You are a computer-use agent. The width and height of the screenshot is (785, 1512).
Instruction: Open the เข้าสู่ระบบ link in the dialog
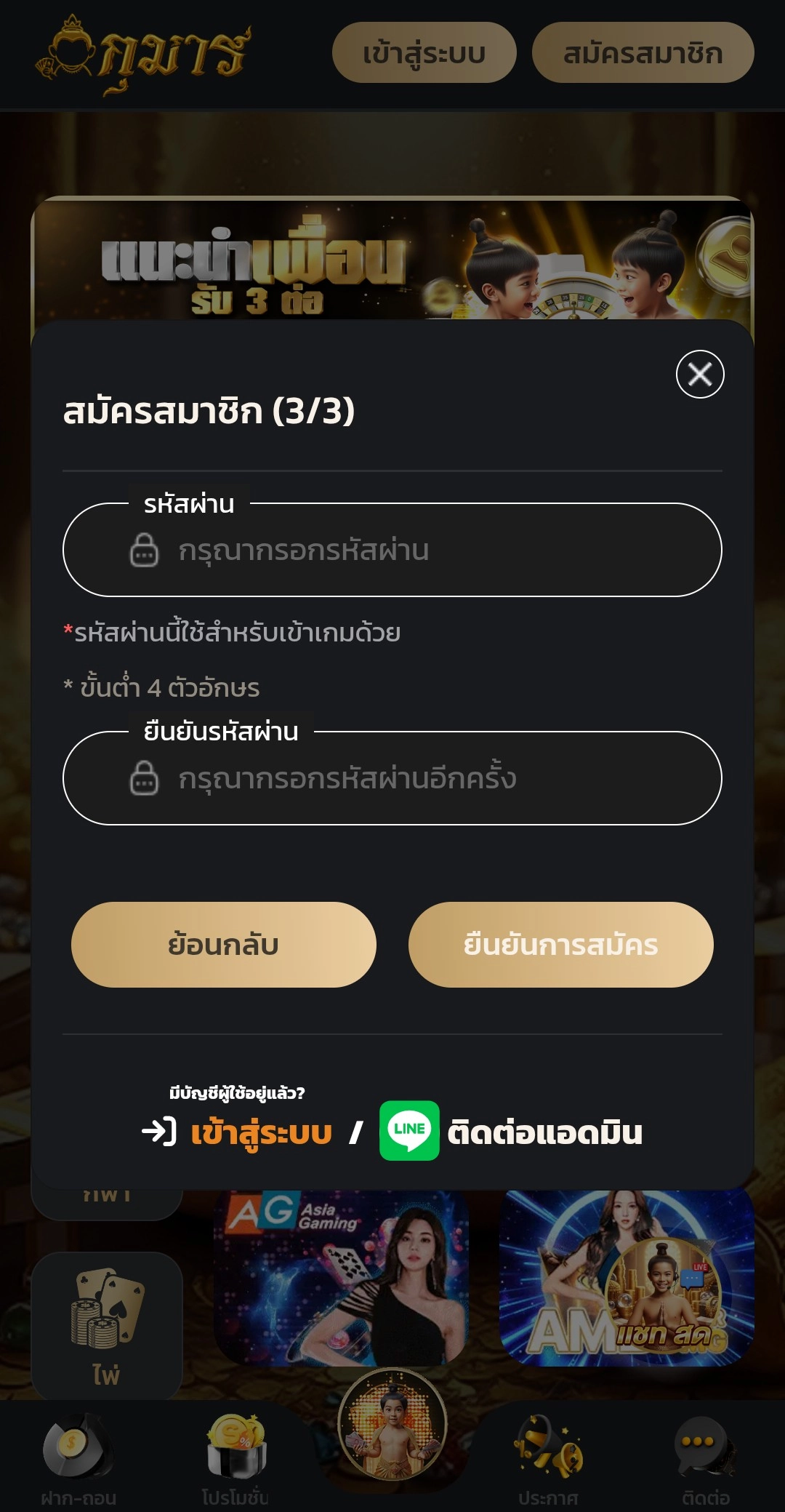click(x=260, y=1132)
